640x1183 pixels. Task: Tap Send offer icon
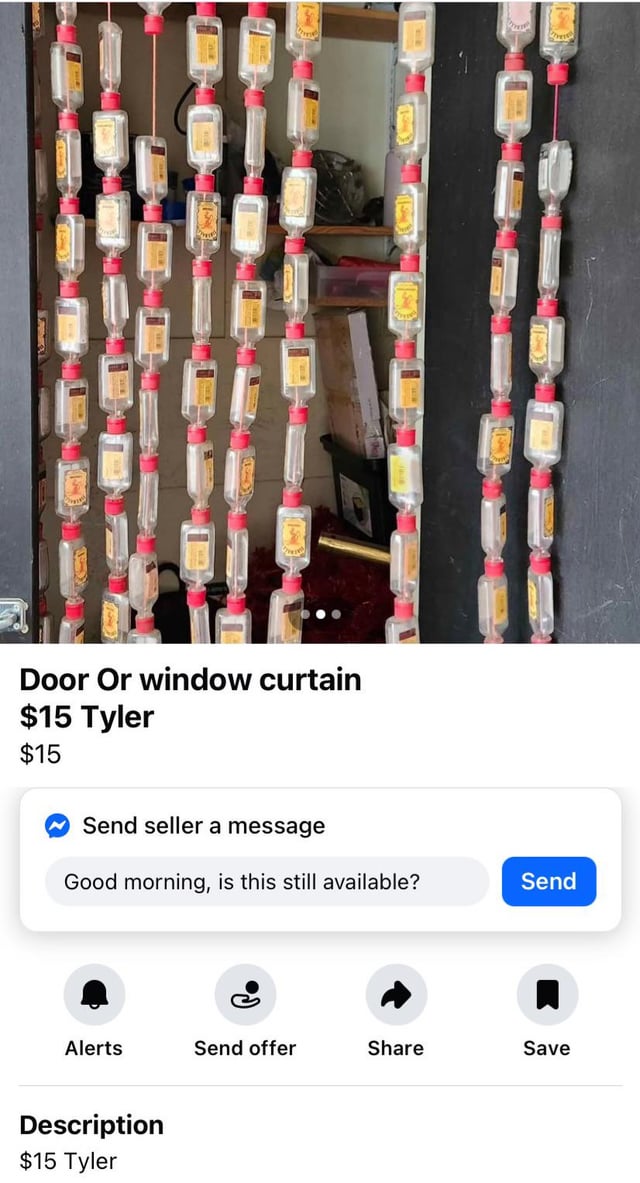pyautogui.click(x=245, y=995)
